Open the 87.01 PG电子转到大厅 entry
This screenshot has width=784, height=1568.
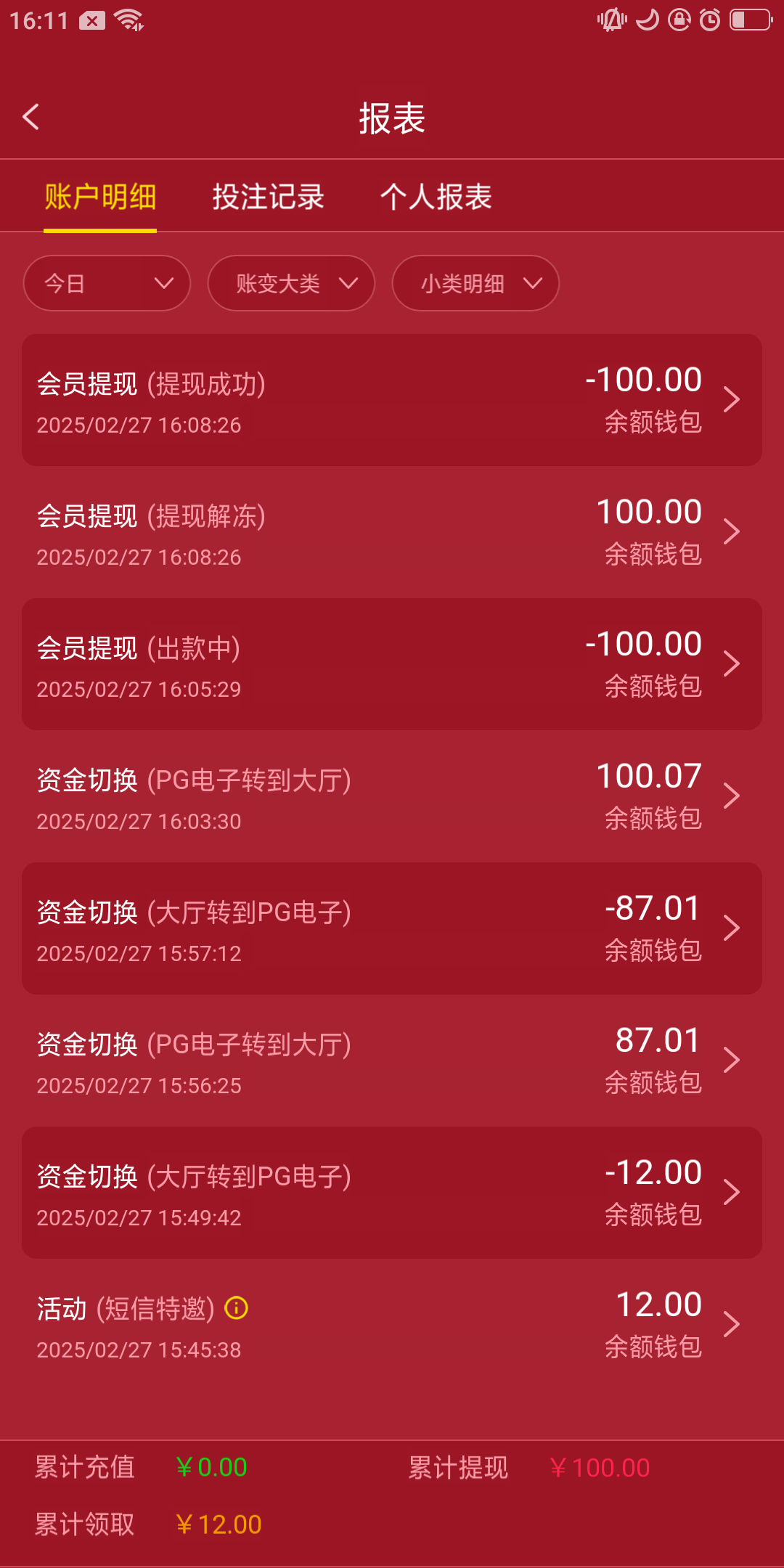click(392, 1061)
